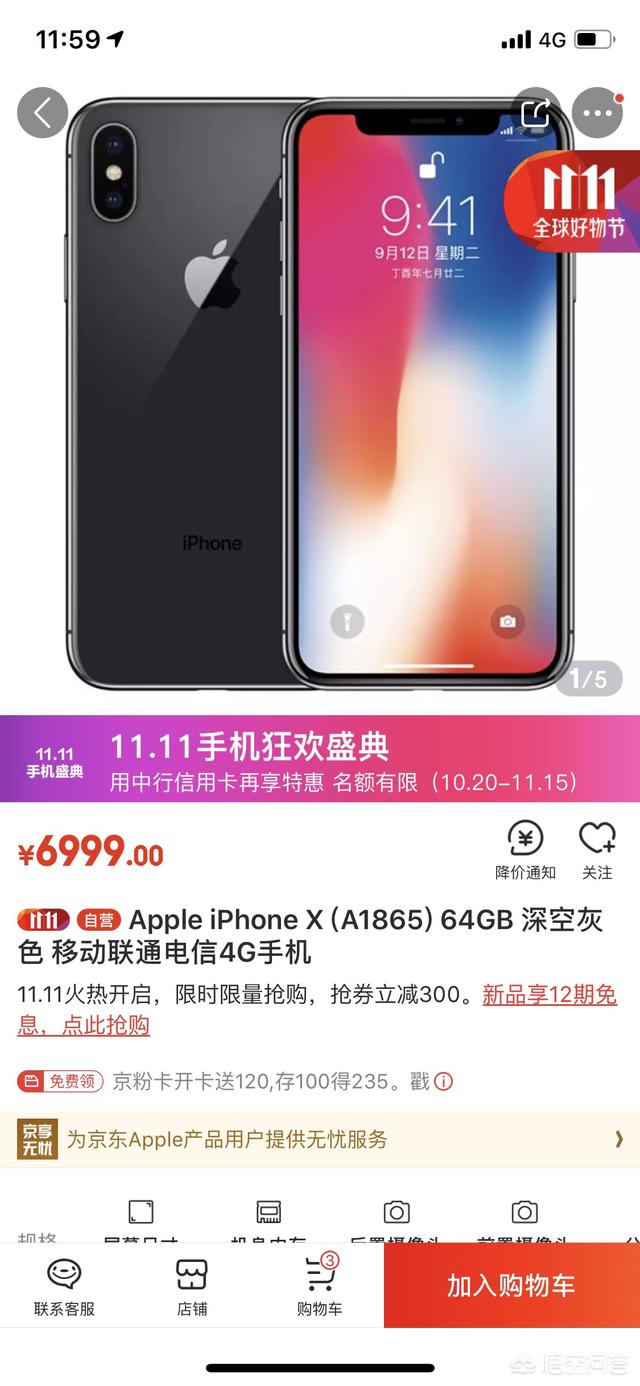Open the 购物车 shopping cart
Screen dimensions: 640x1386
coord(319,1286)
